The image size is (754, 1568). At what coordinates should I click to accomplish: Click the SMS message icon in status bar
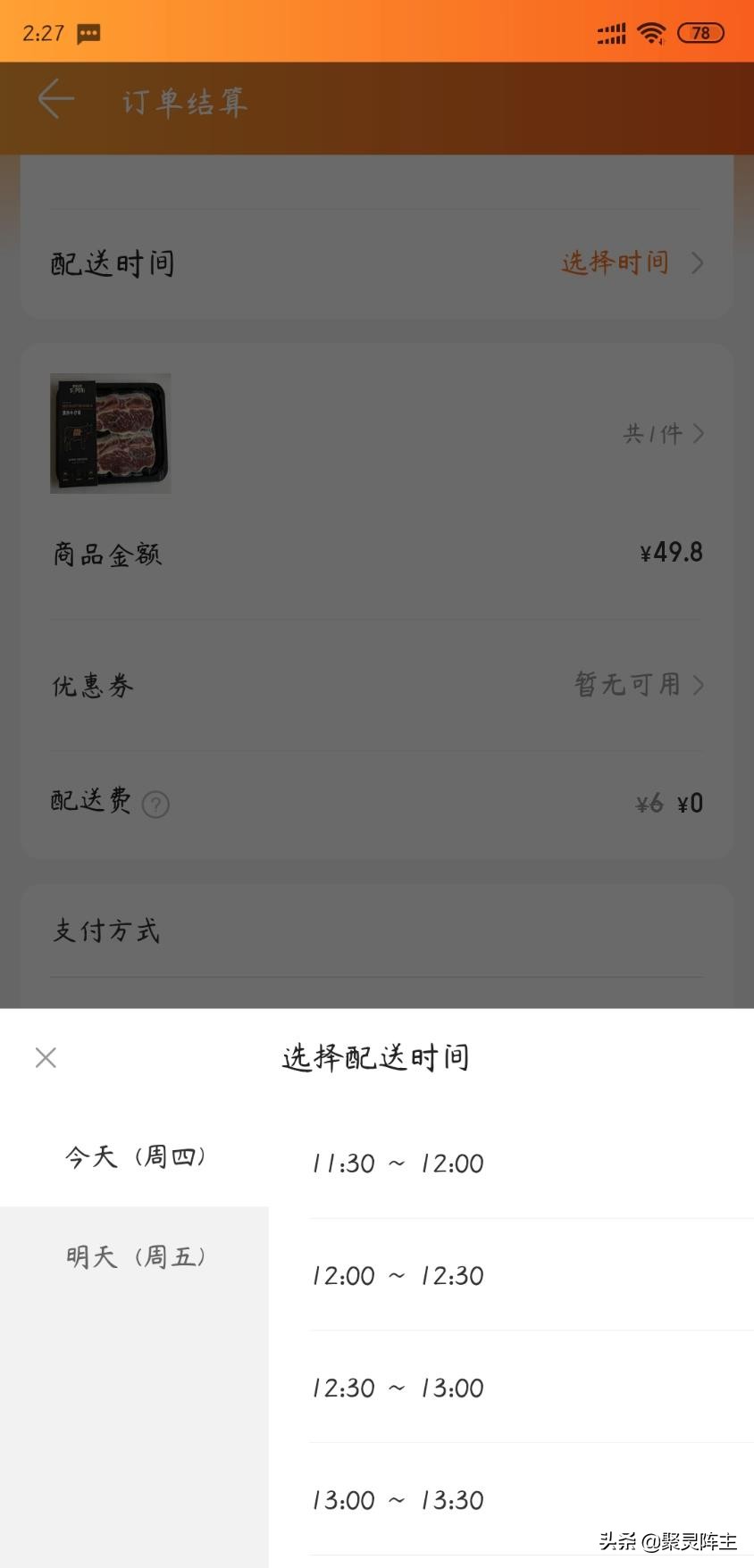87,33
